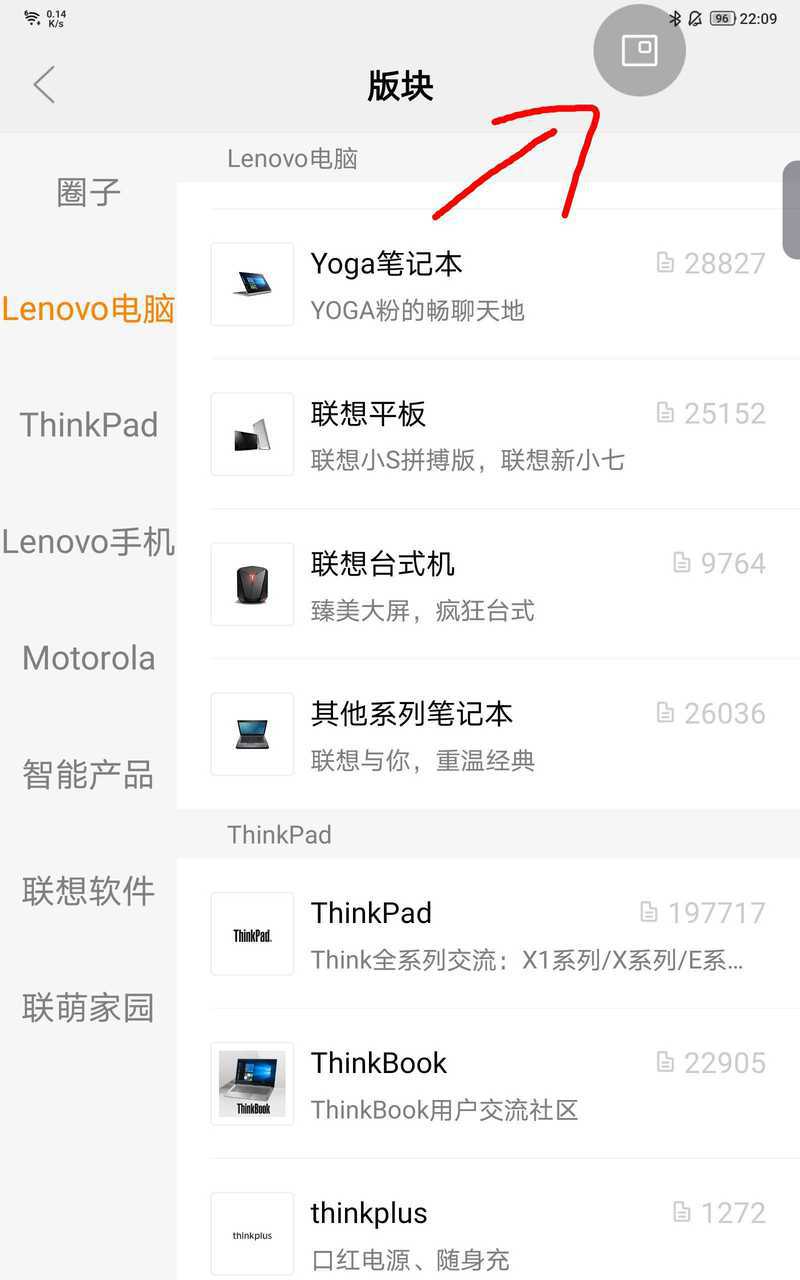800x1280 pixels.
Task: Open the ThinkPad forum with 197717 posts
Action: tap(488, 934)
